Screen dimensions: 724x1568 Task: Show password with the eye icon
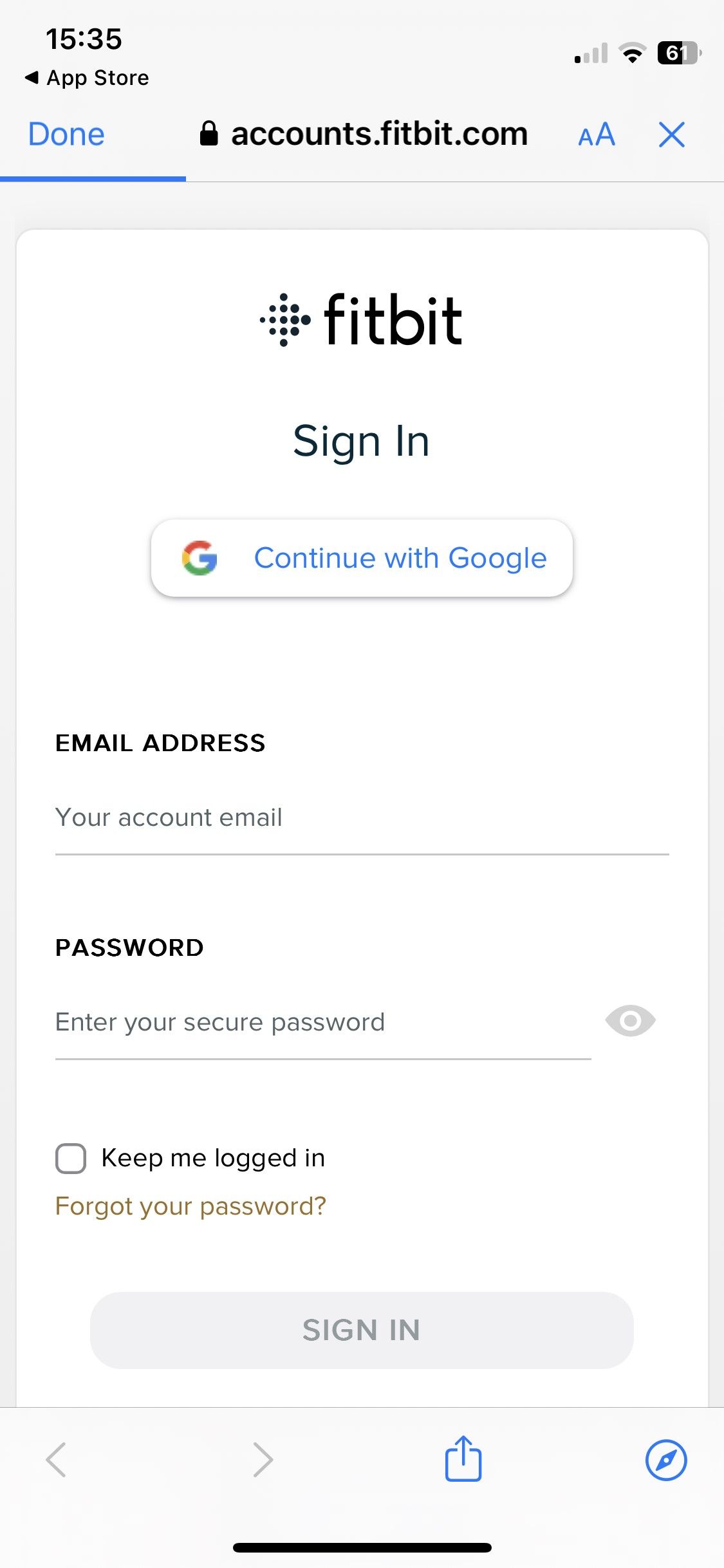[630, 1021]
